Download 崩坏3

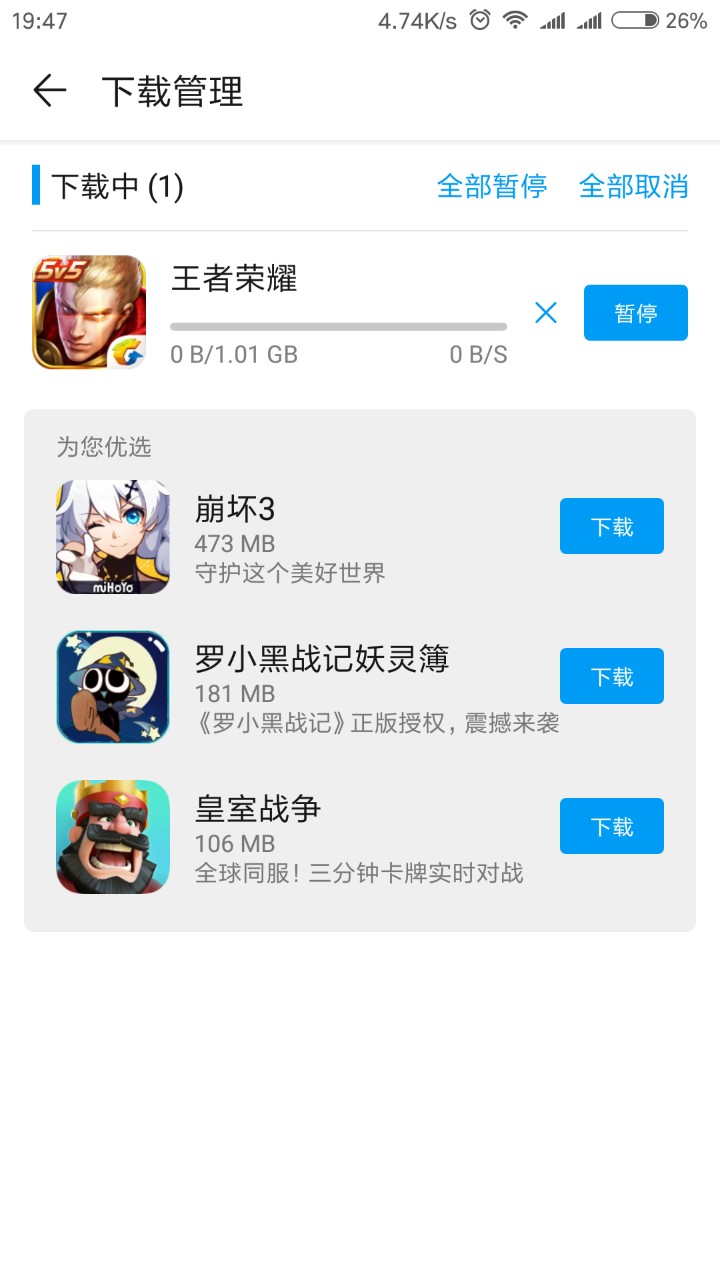[611, 526]
